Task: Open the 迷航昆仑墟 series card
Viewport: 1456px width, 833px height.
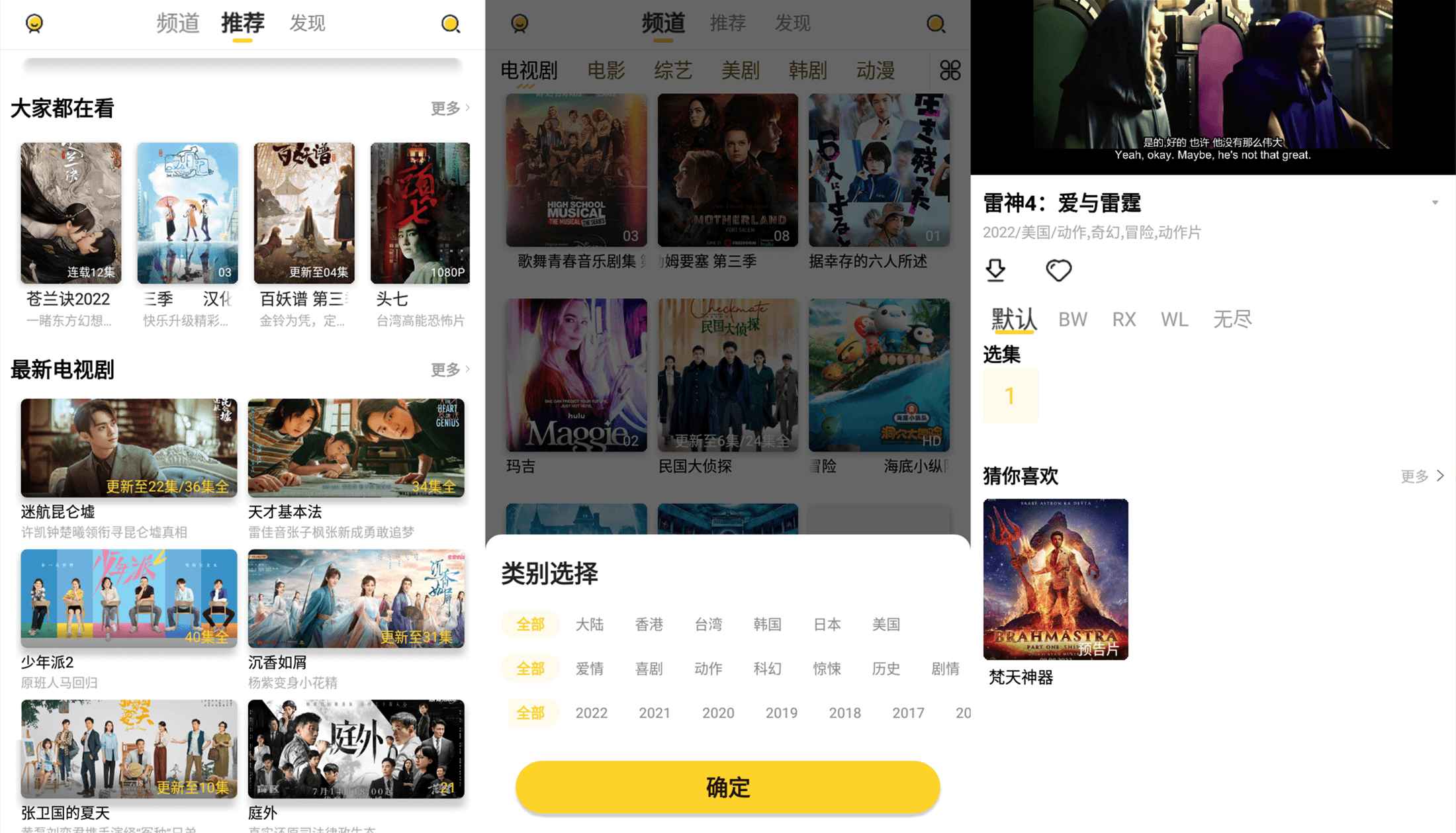Action: coord(128,448)
